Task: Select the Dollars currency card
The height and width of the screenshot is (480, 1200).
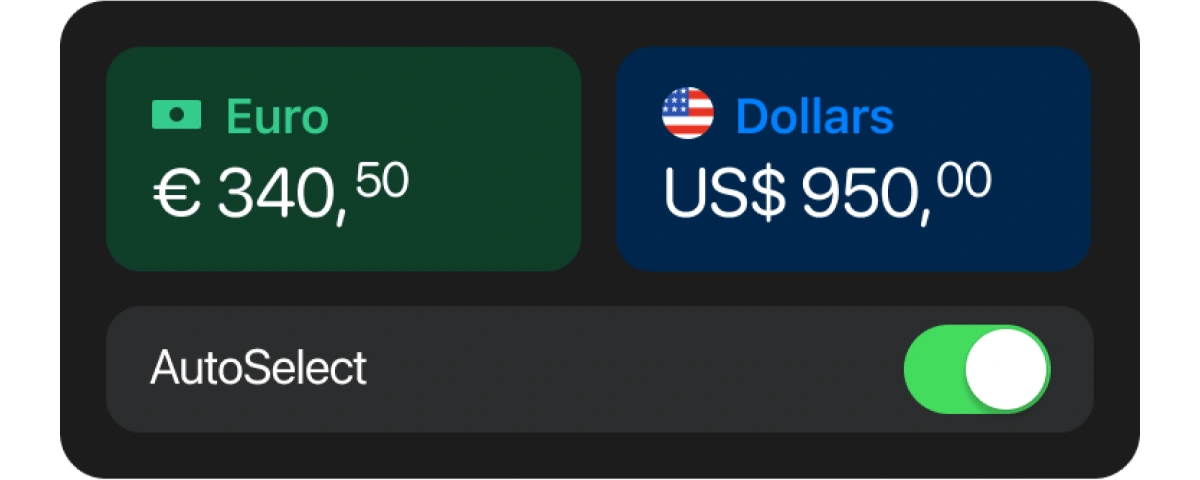Action: (852, 159)
